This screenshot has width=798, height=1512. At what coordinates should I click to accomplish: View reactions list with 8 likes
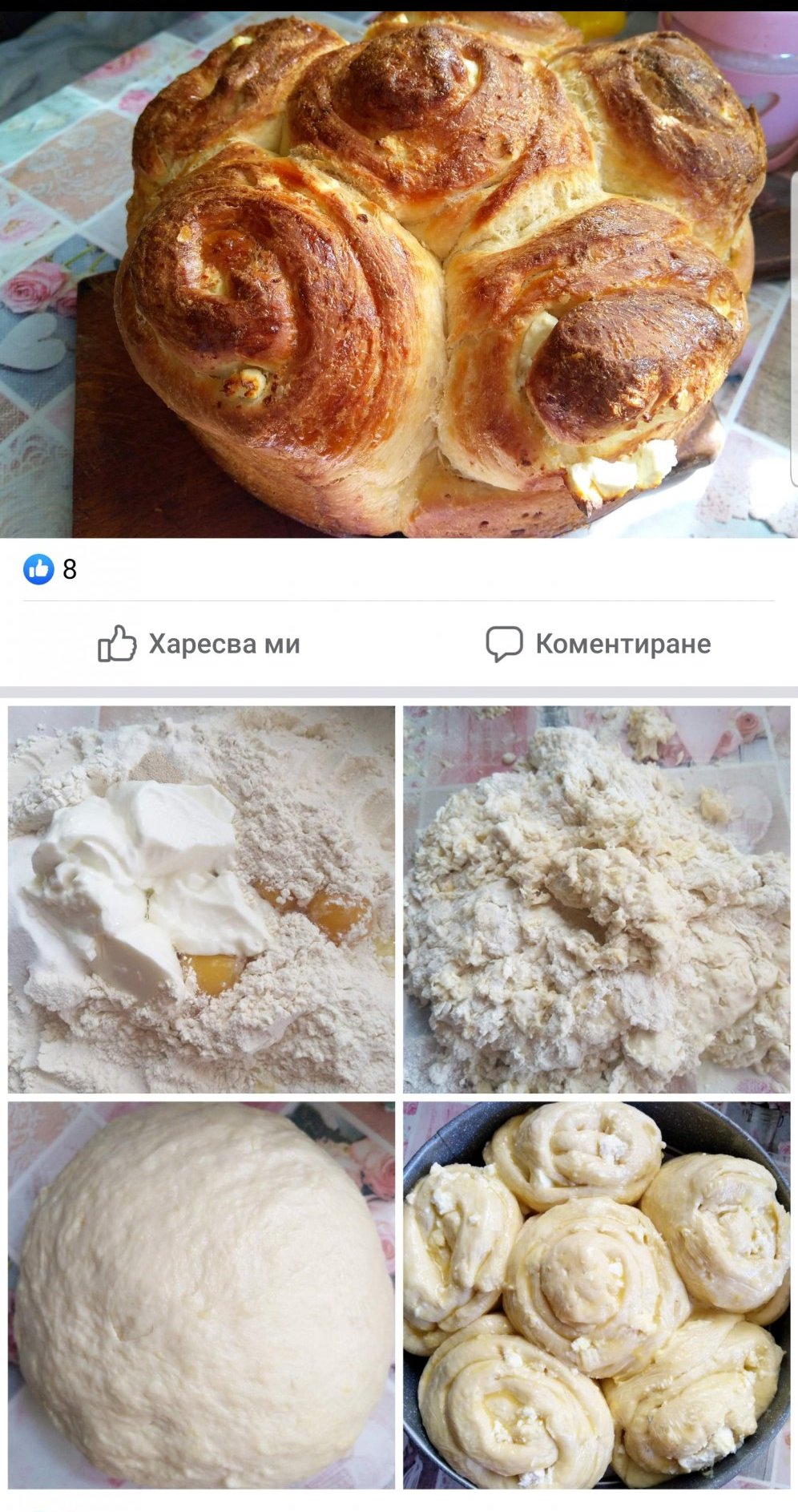[50, 569]
